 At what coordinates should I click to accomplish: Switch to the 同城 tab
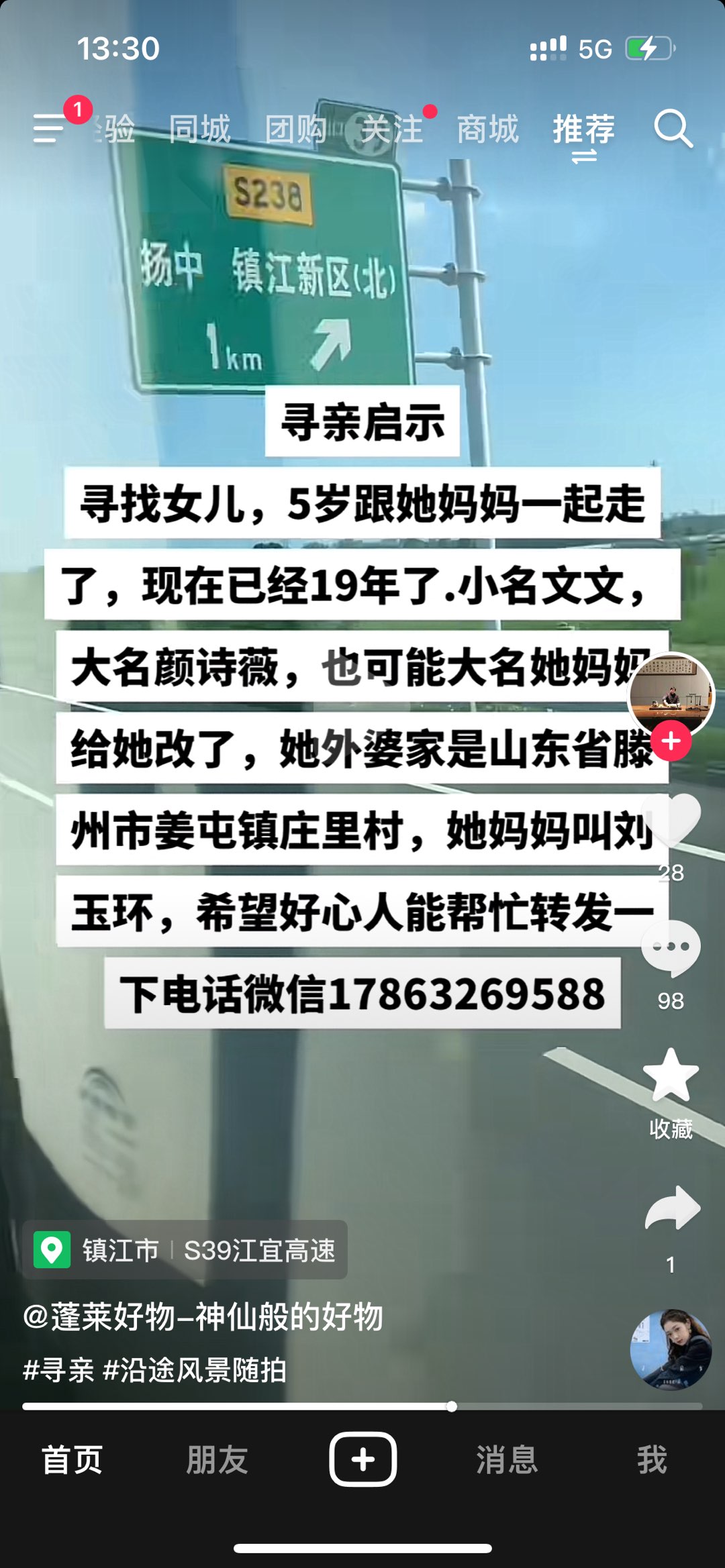click(x=199, y=129)
